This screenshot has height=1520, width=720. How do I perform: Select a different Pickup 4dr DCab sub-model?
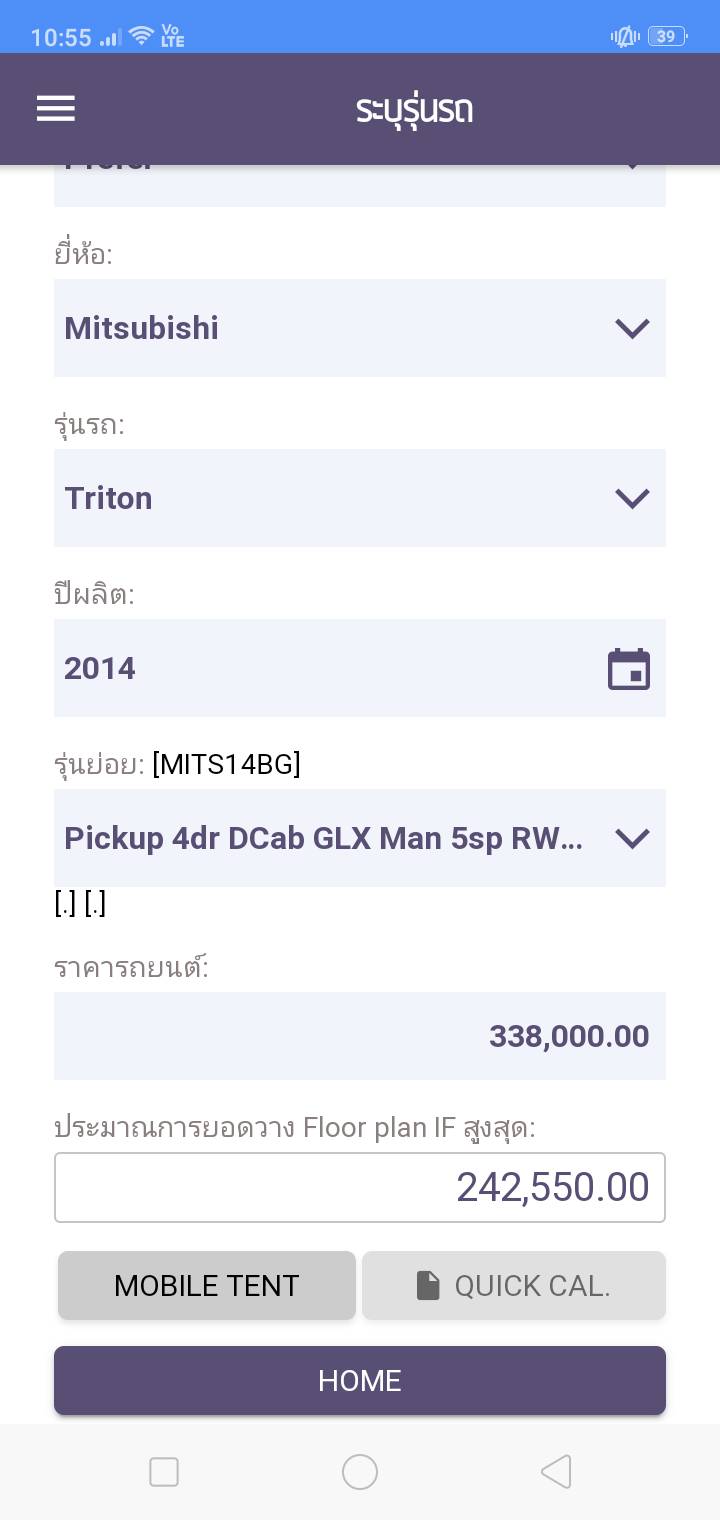point(359,838)
